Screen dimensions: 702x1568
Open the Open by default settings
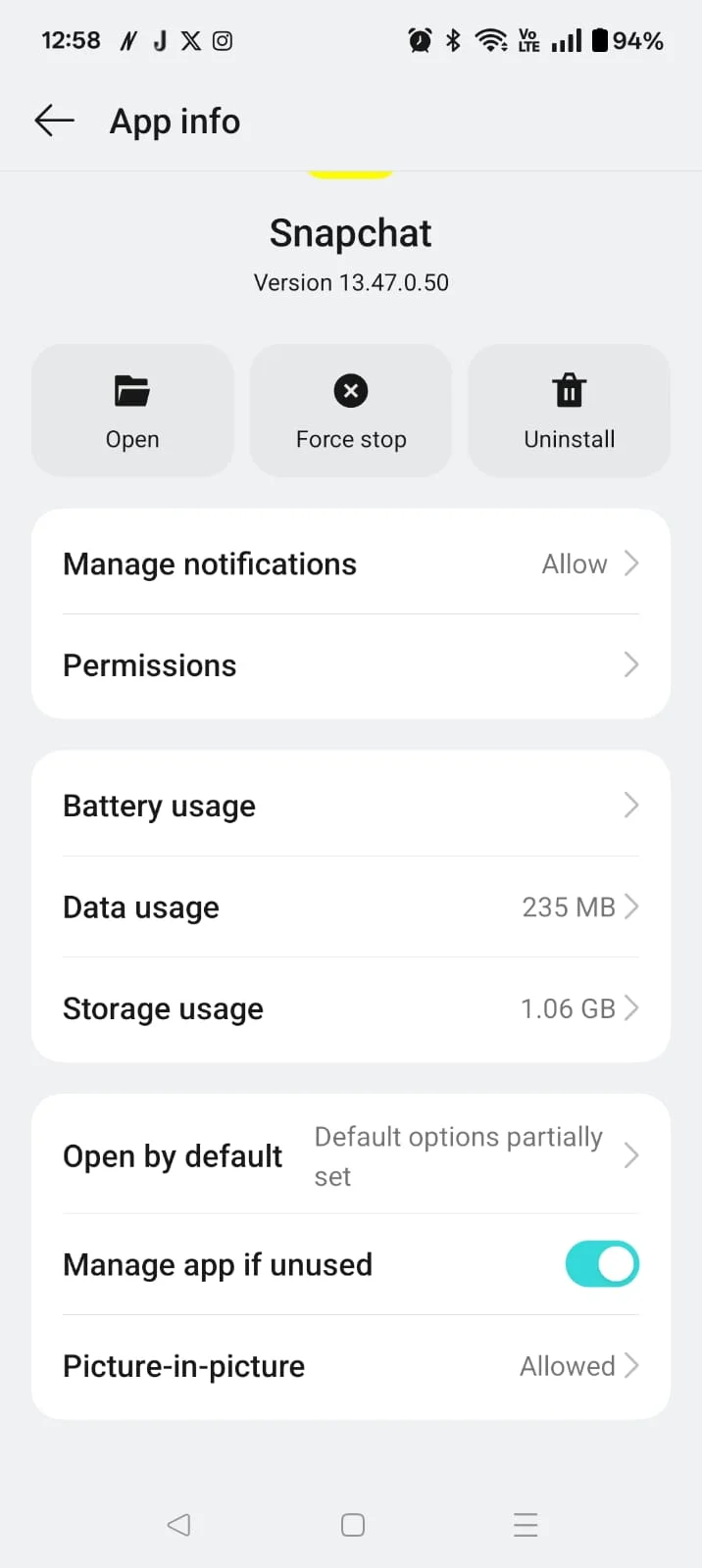pos(351,1156)
